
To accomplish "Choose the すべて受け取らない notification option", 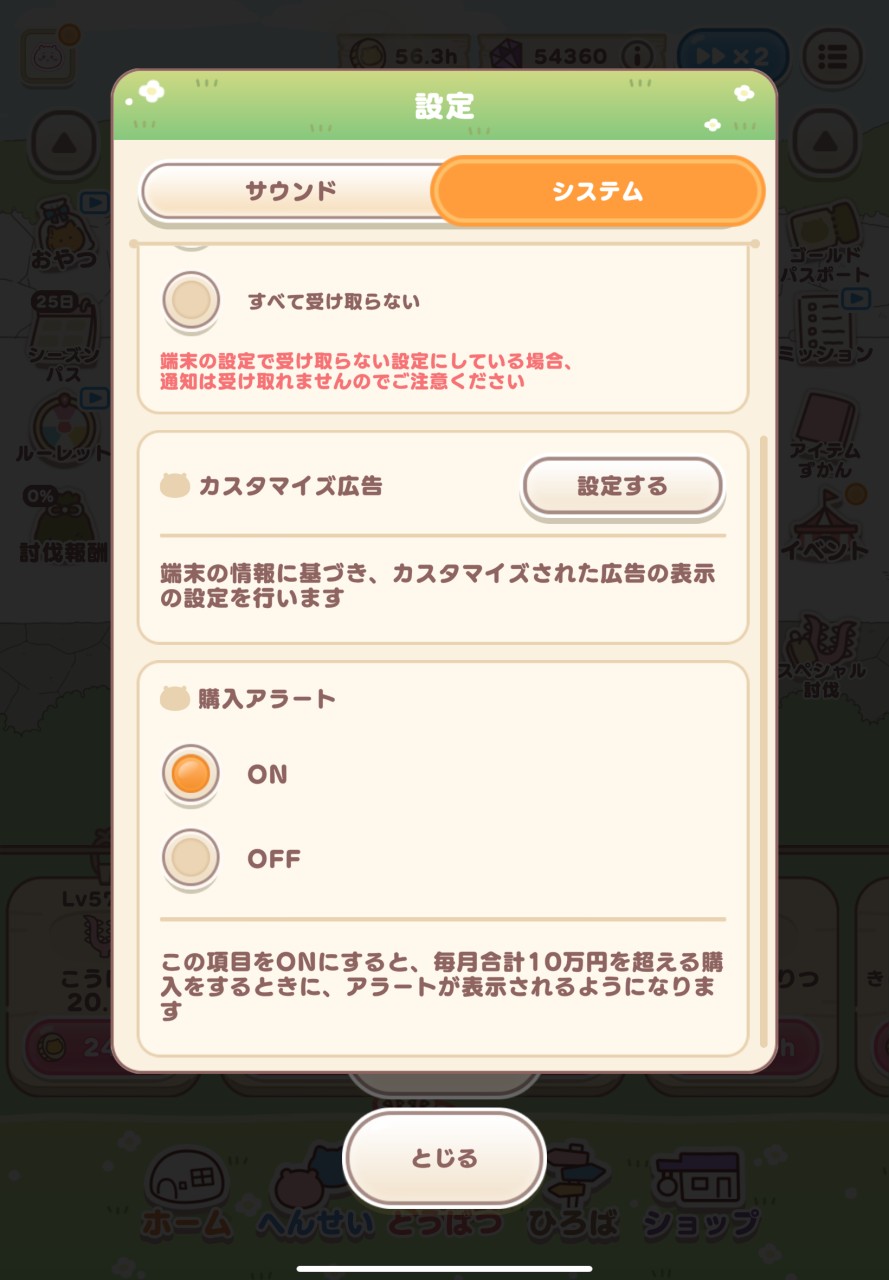I will click(191, 300).
